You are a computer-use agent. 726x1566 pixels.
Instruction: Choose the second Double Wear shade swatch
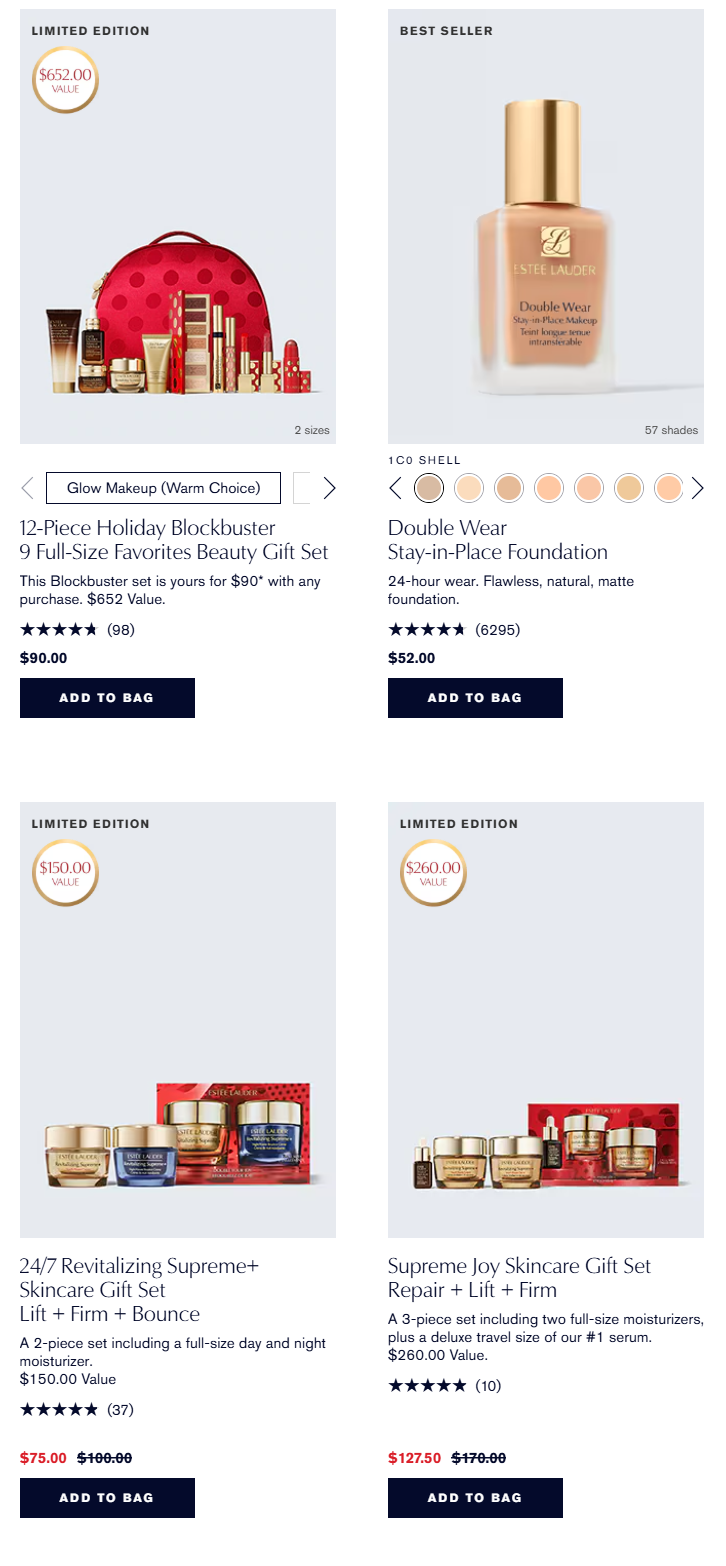(469, 488)
